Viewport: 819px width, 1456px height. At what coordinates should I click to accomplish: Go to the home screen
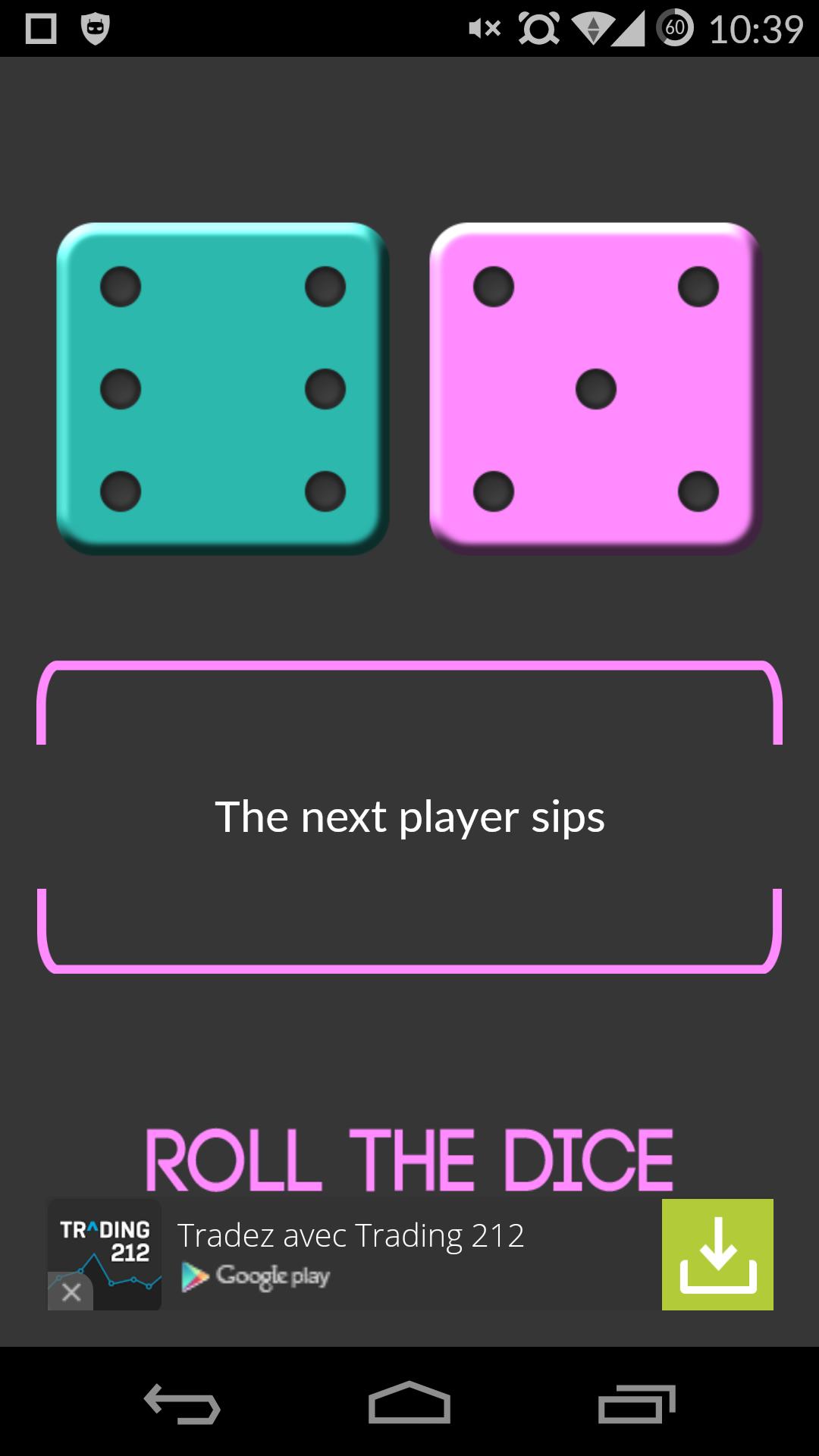(x=409, y=1403)
